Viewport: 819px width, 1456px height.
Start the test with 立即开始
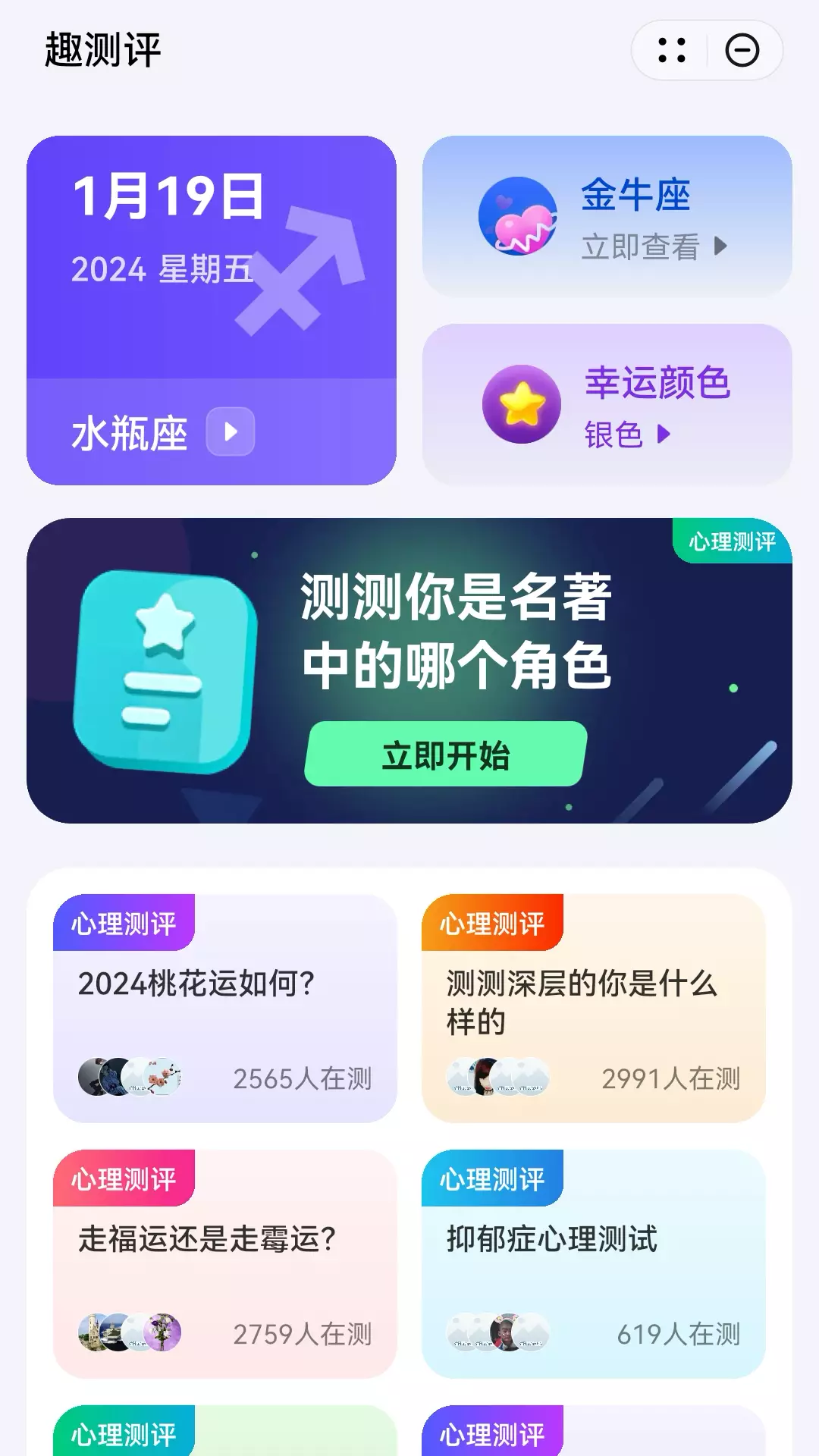446,755
